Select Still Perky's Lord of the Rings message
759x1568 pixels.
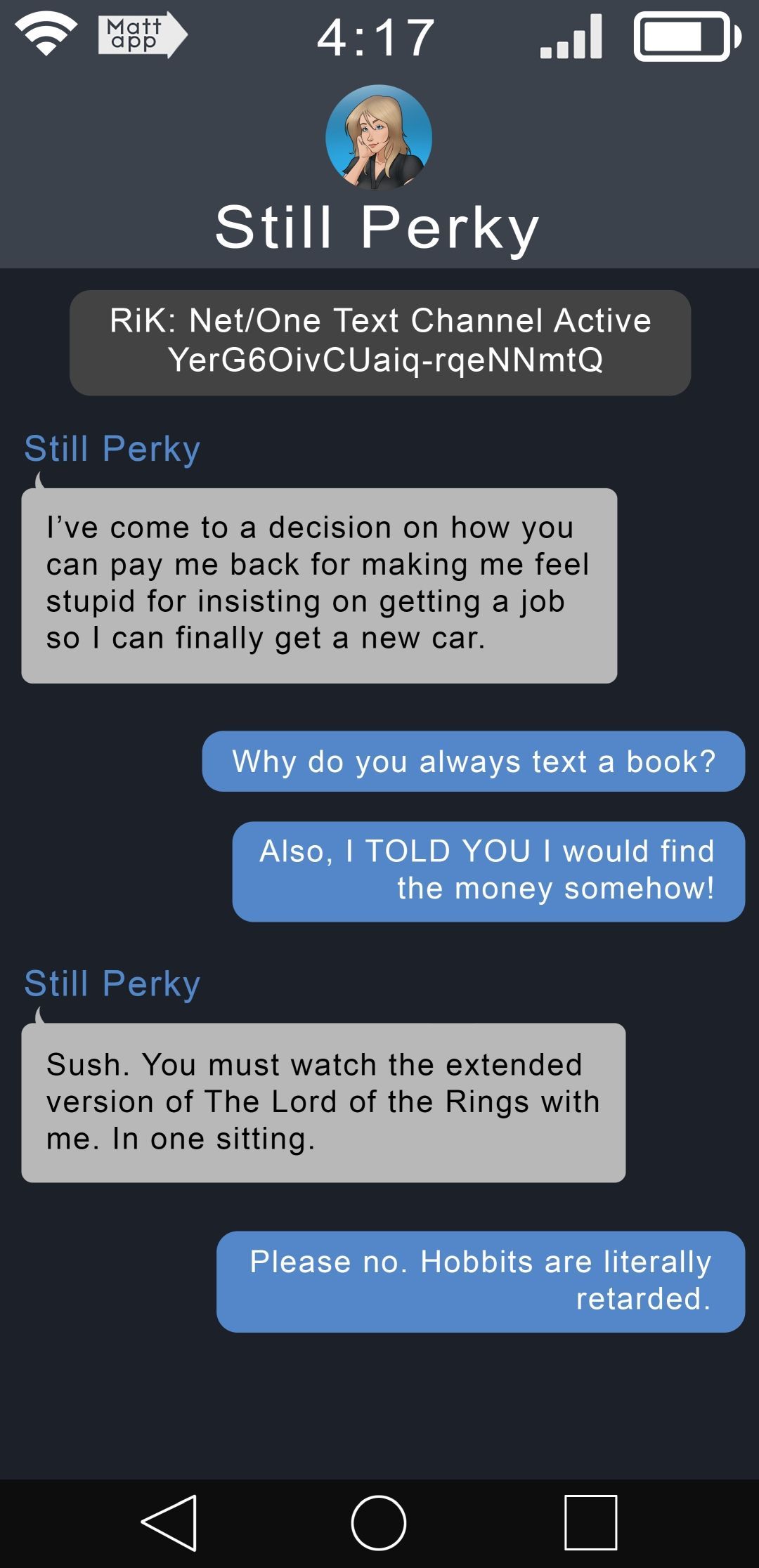(323, 1103)
